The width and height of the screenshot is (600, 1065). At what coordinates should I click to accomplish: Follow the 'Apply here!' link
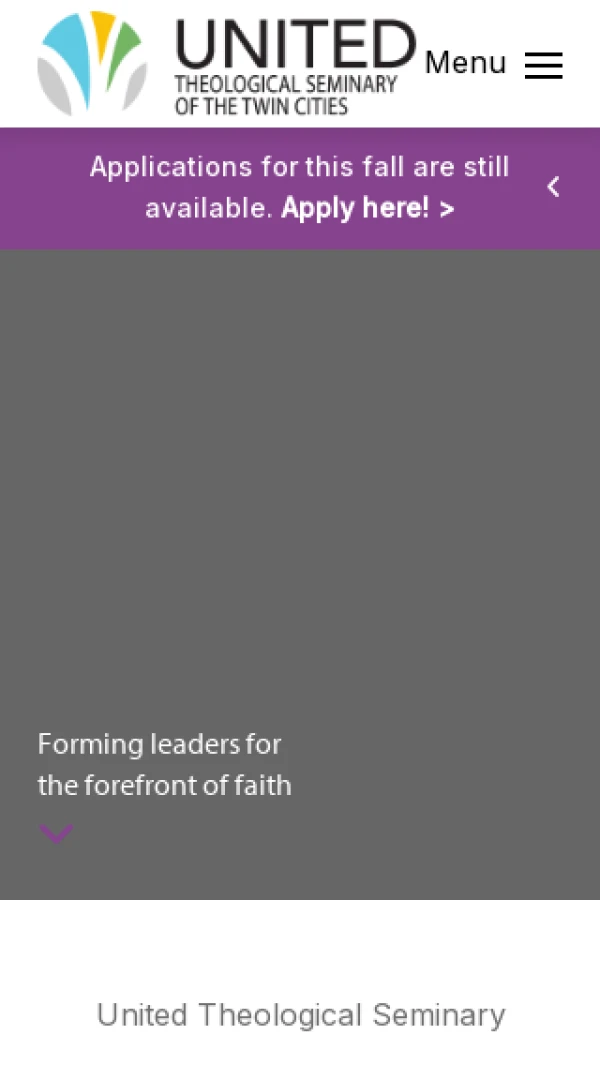[367, 209]
